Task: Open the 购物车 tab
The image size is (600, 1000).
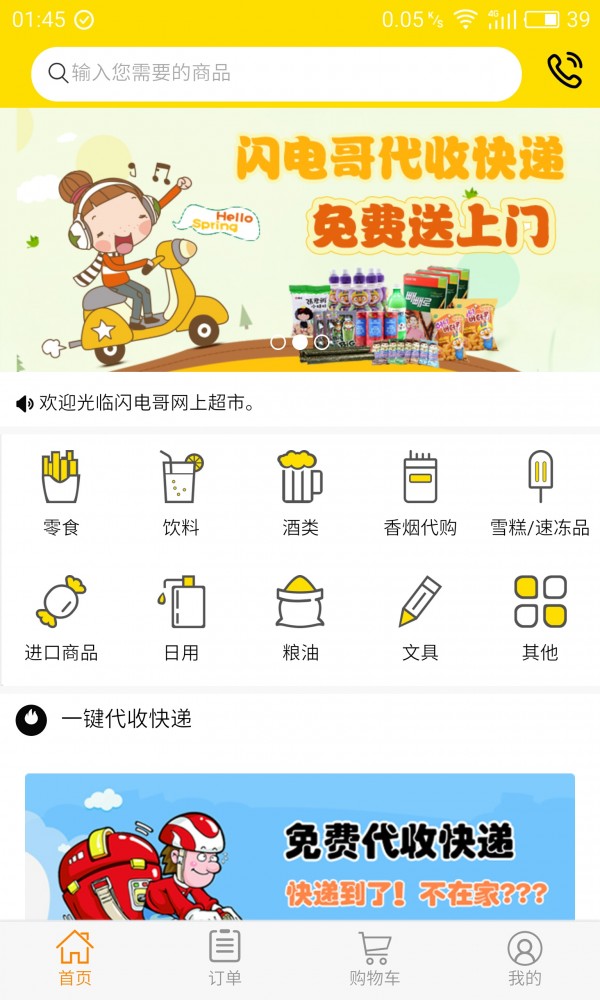Action: 375,959
